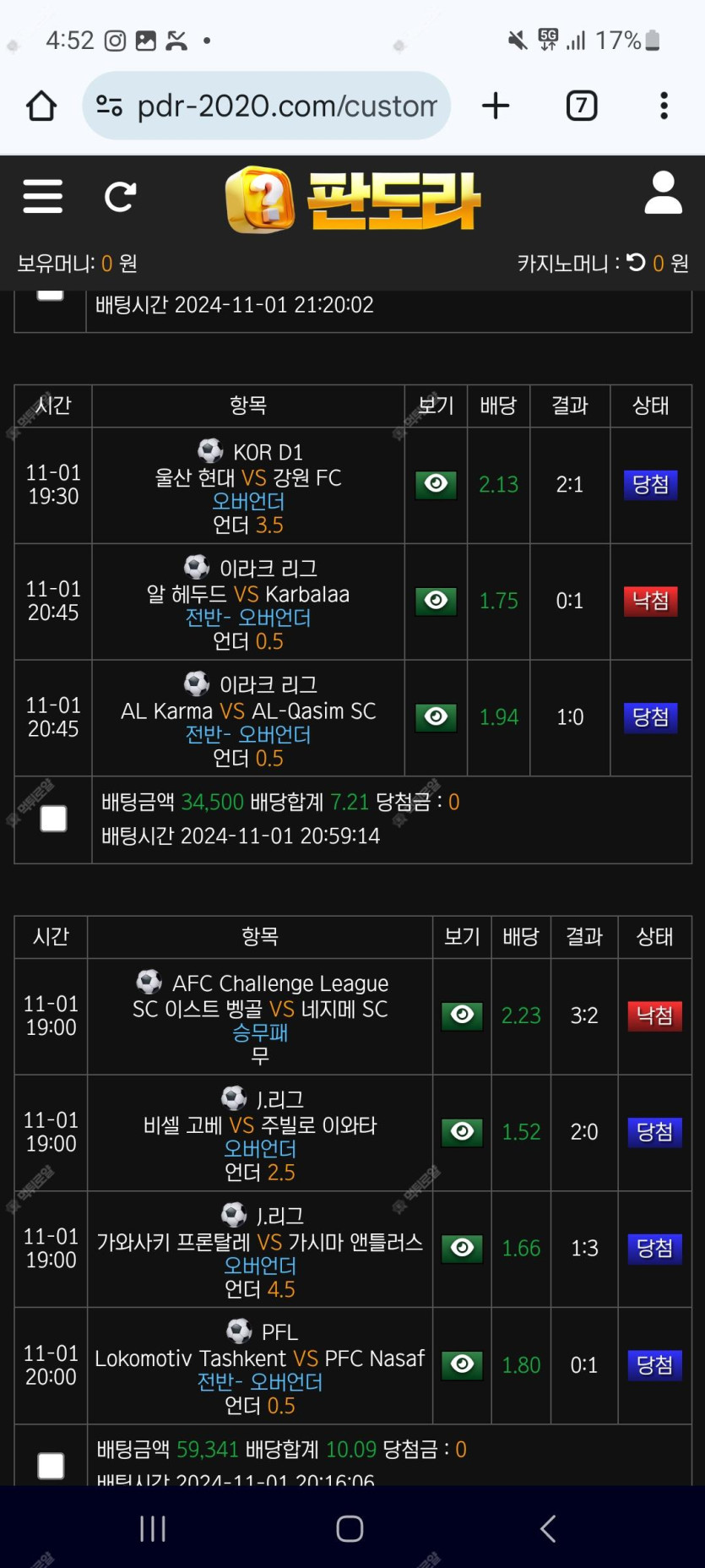
Task: View details for 울산 현대 VS 강원 FC
Action: tap(436, 484)
